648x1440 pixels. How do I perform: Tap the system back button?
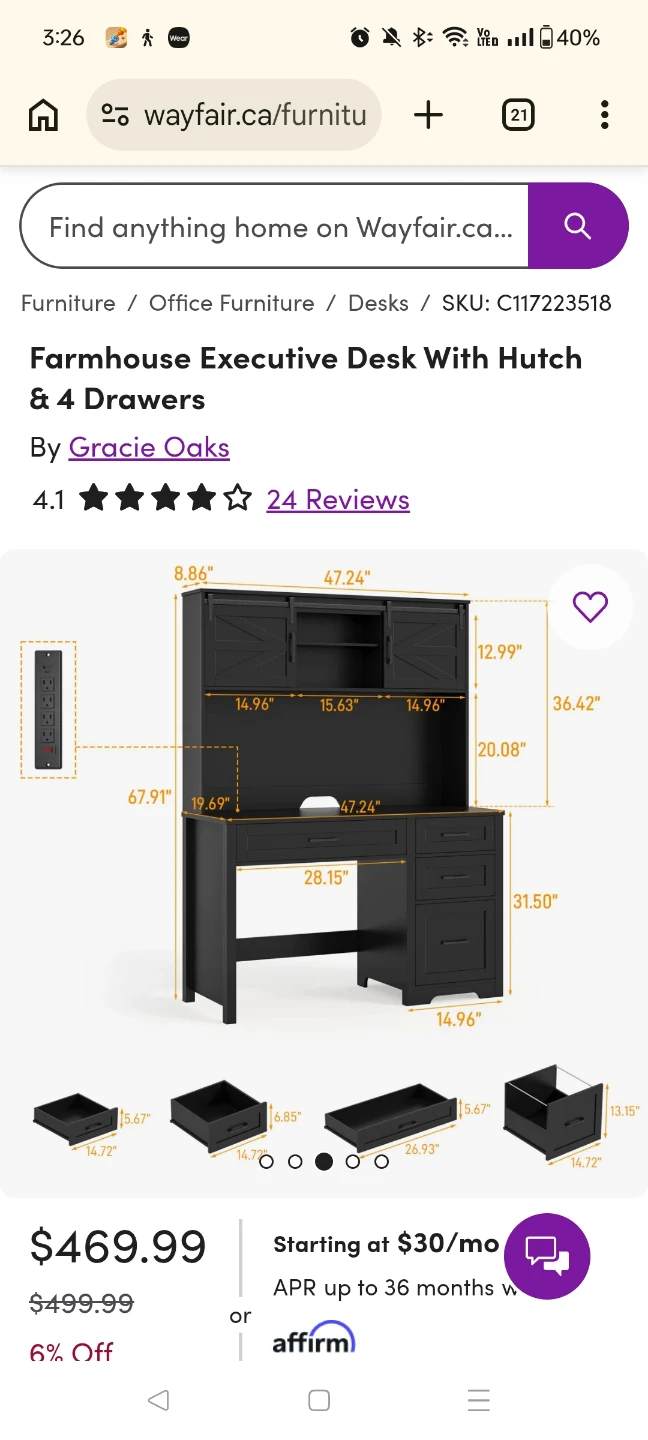pos(158,1400)
